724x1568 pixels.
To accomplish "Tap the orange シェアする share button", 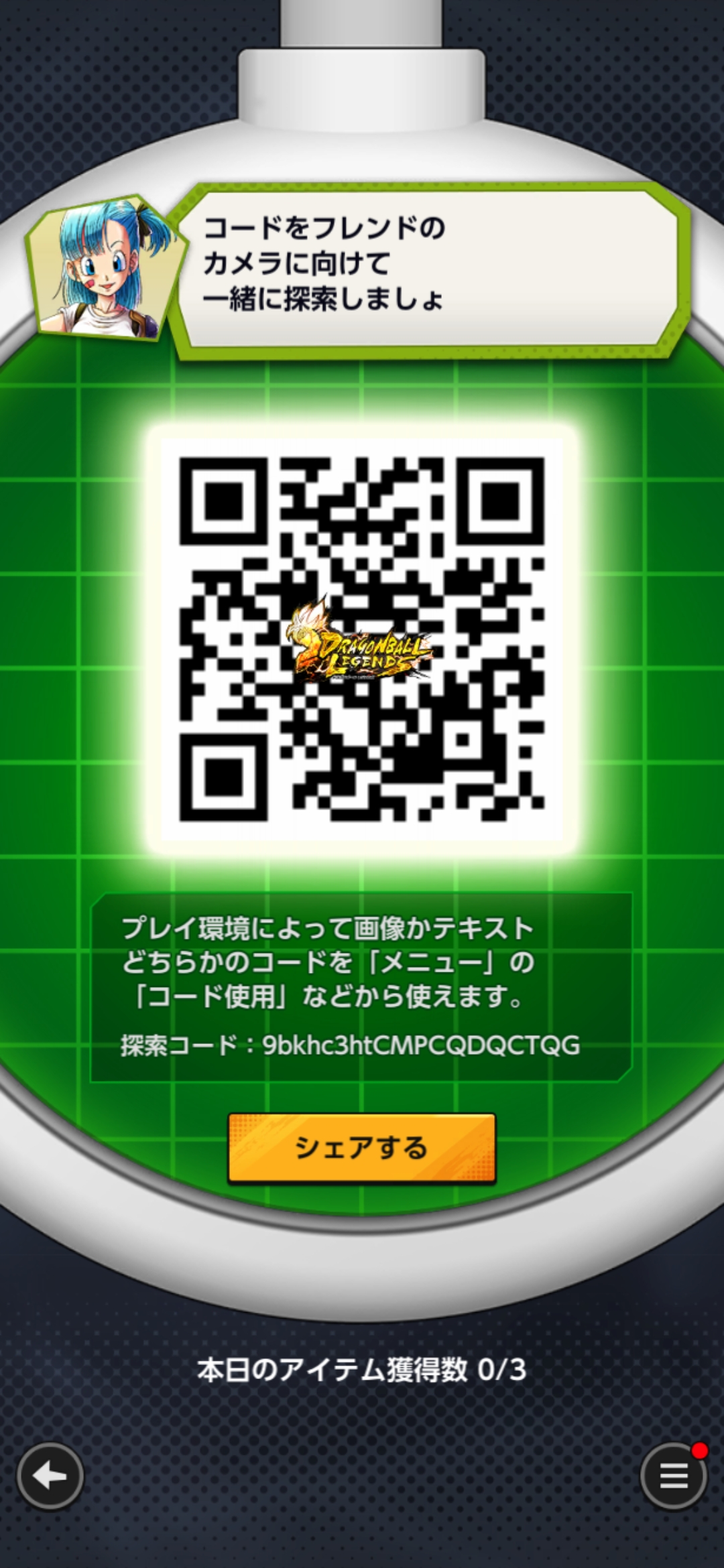I will click(x=361, y=1148).
